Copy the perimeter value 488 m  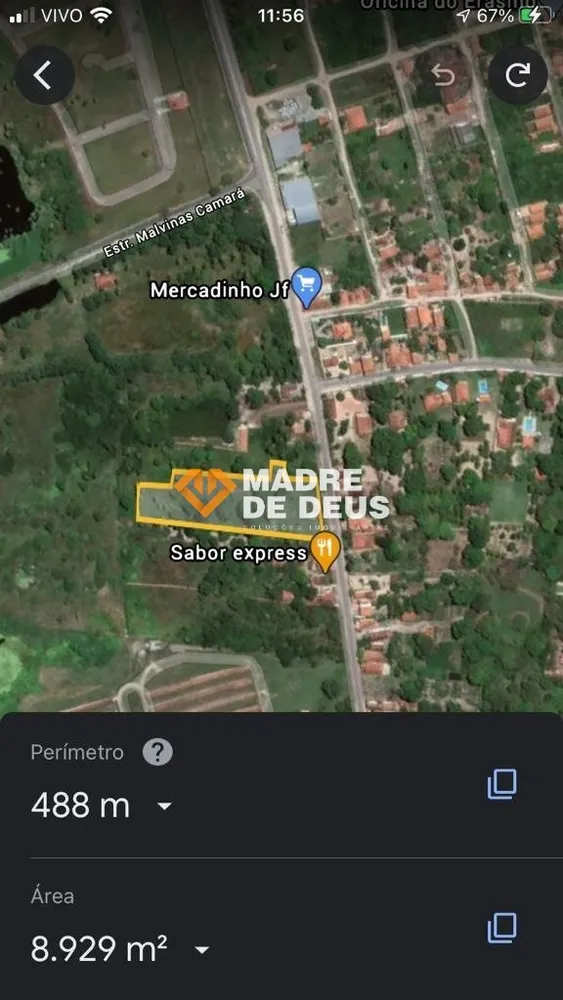pos(502,784)
